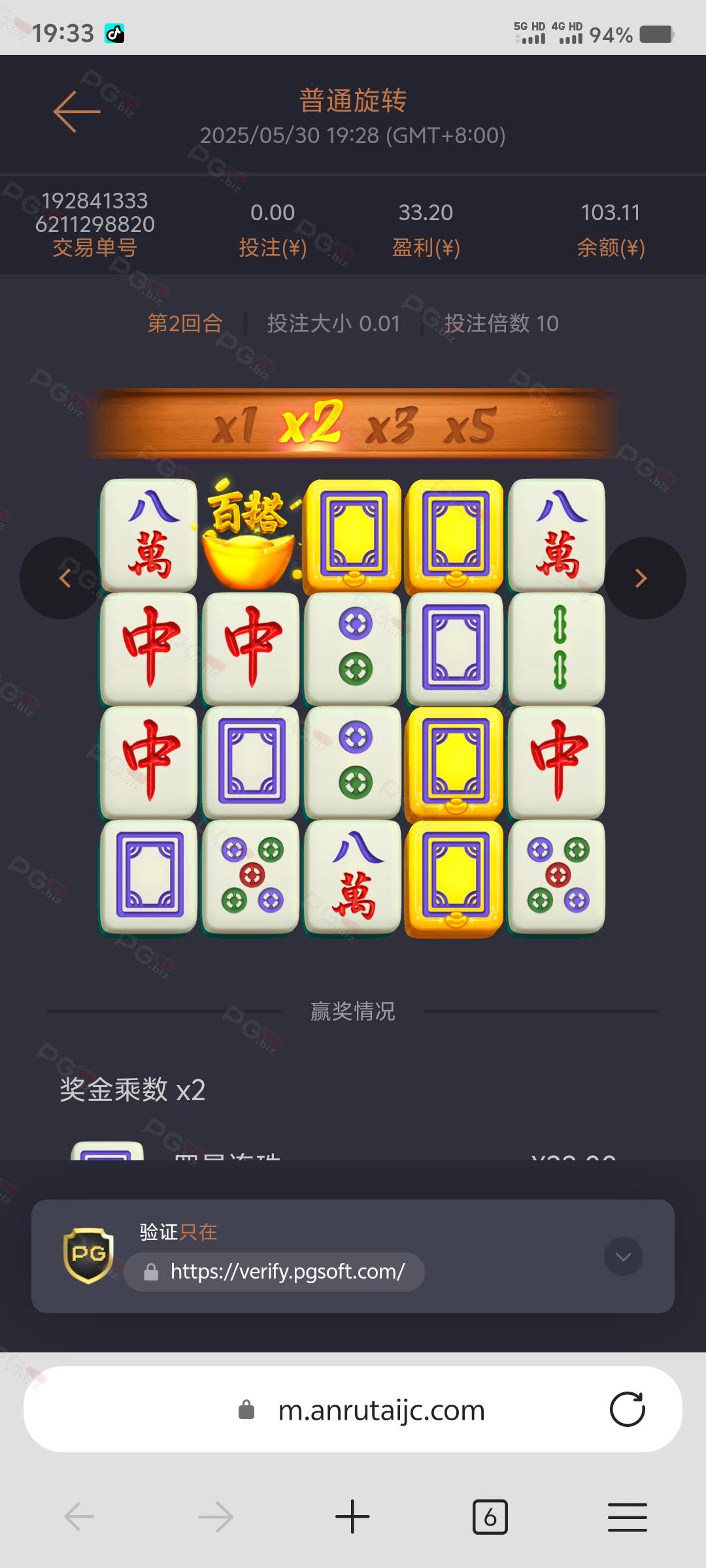Open the tab switcher showing 6 tabs
Screen dimensions: 706x1568
490,1516
